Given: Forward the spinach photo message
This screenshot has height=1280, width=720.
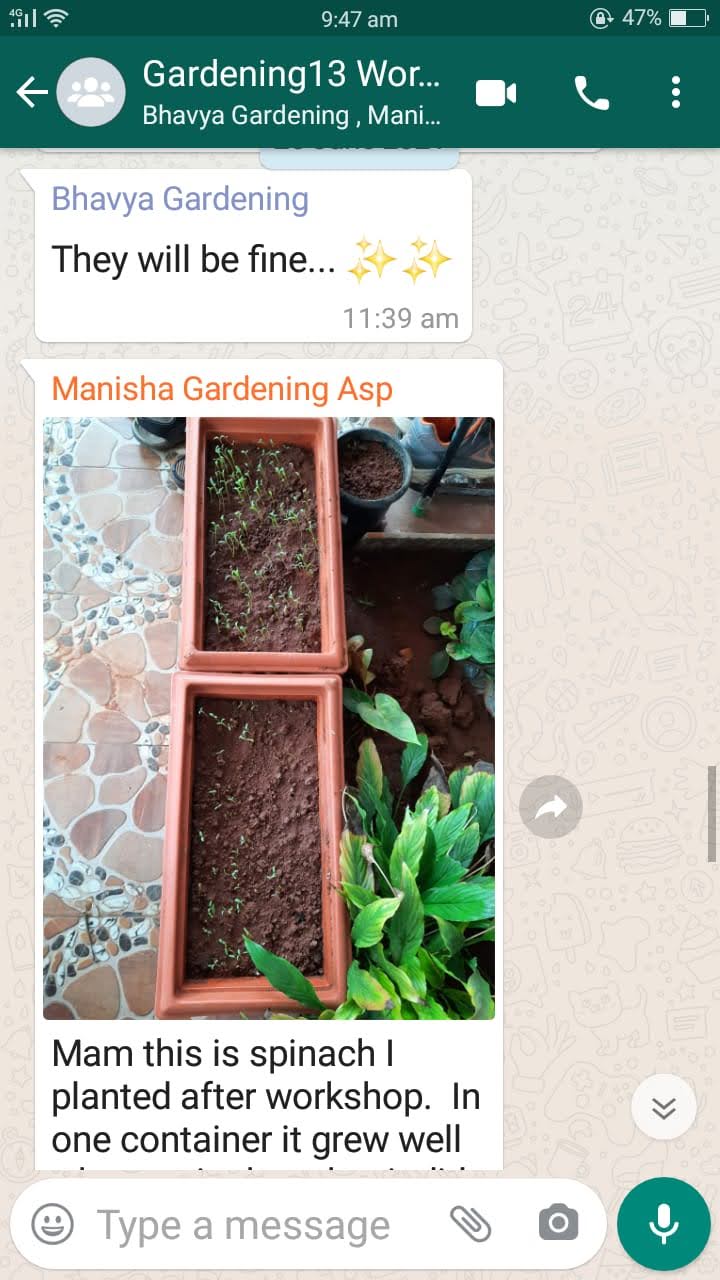Looking at the screenshot, I should coord(550,807).
